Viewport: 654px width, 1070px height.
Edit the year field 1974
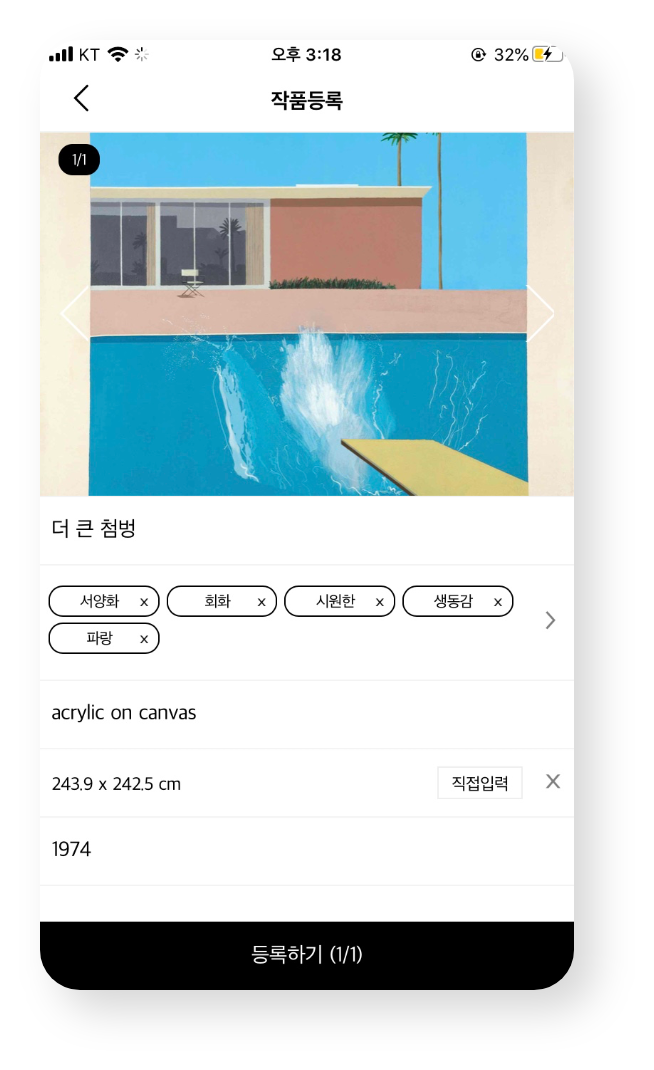[x=300, y=850]
